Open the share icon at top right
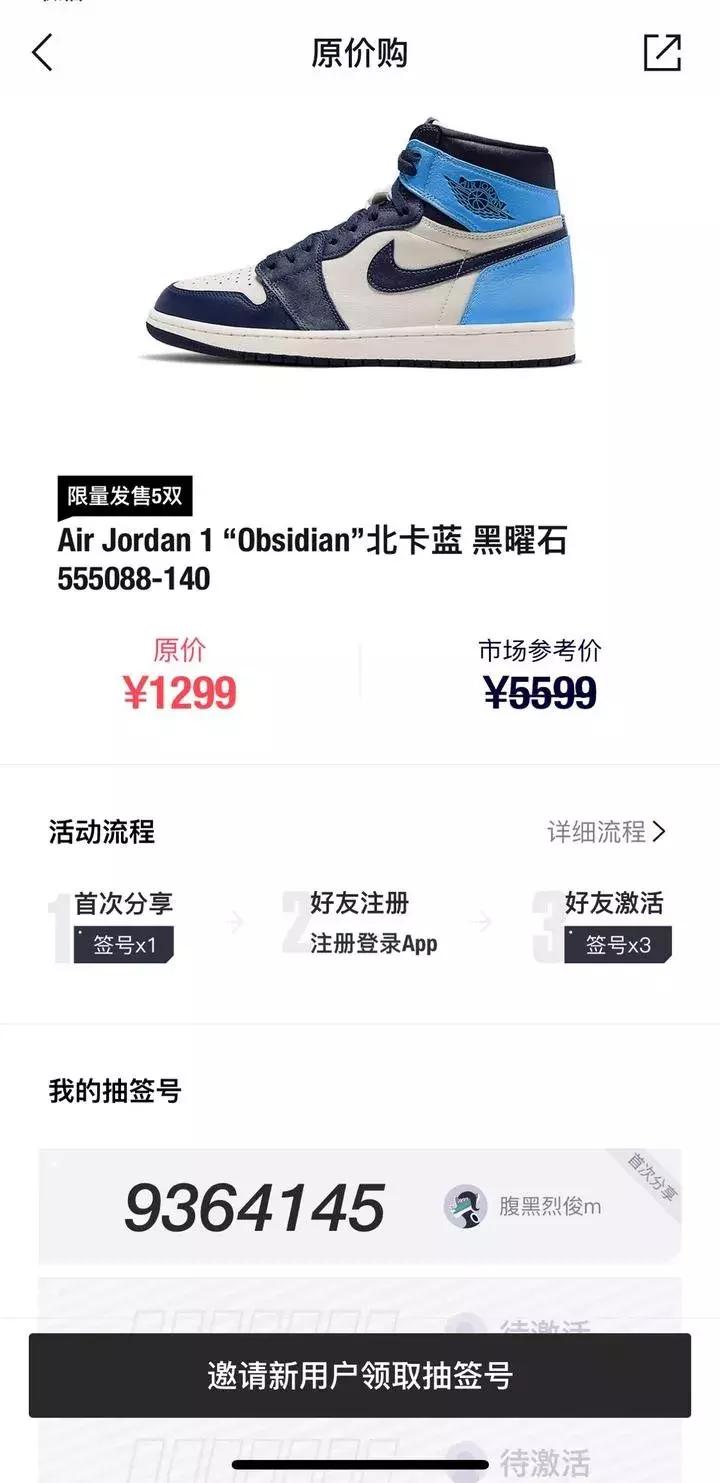This screenshot has height=1483, width=720. click(664, 53)
